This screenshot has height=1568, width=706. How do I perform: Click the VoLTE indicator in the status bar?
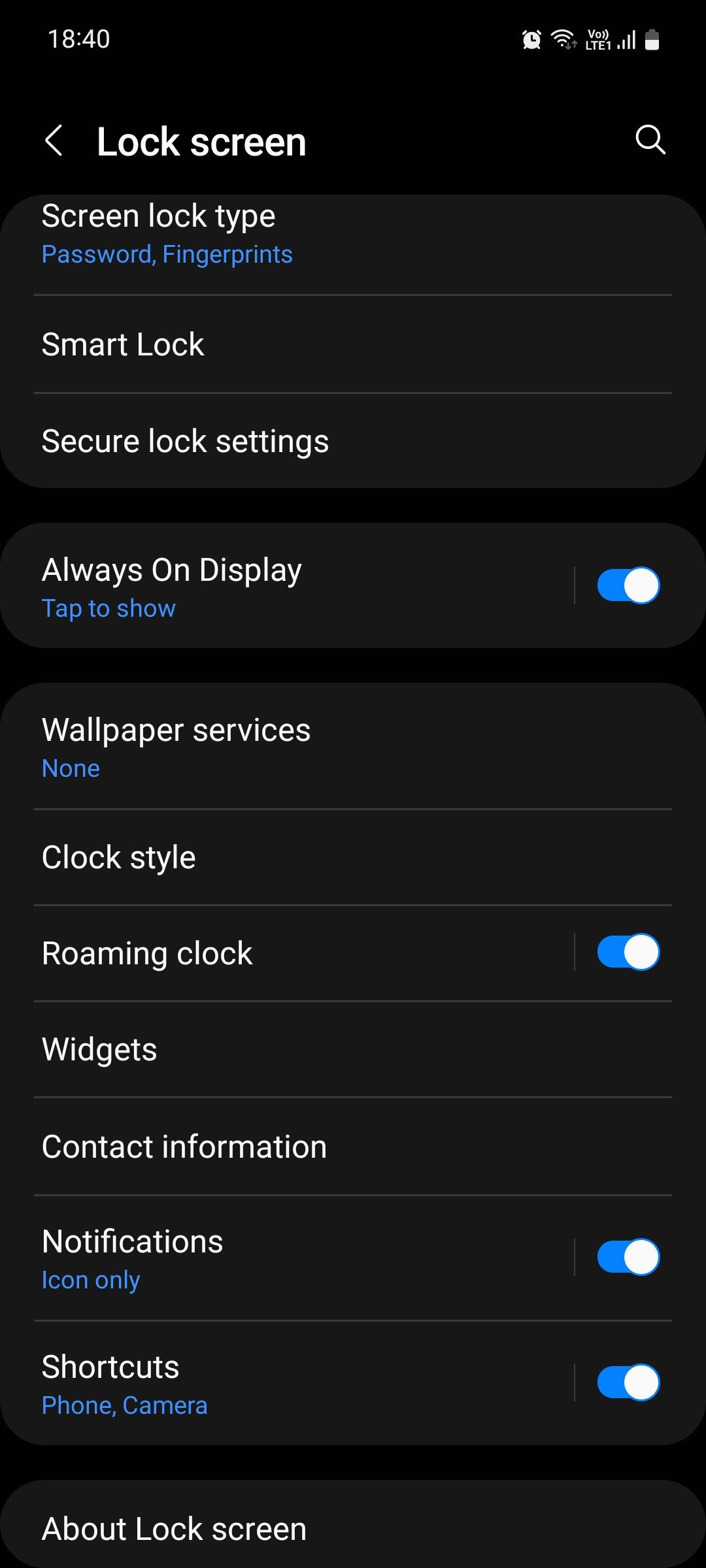[x=599, y=39]
